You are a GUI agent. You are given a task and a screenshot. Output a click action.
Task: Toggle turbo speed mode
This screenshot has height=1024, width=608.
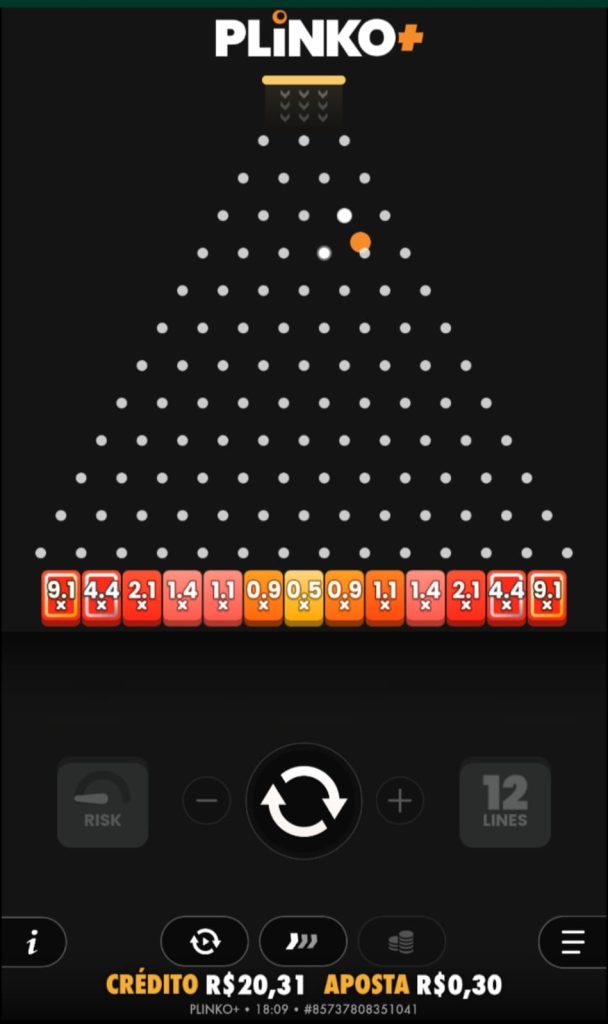(302, 941)
